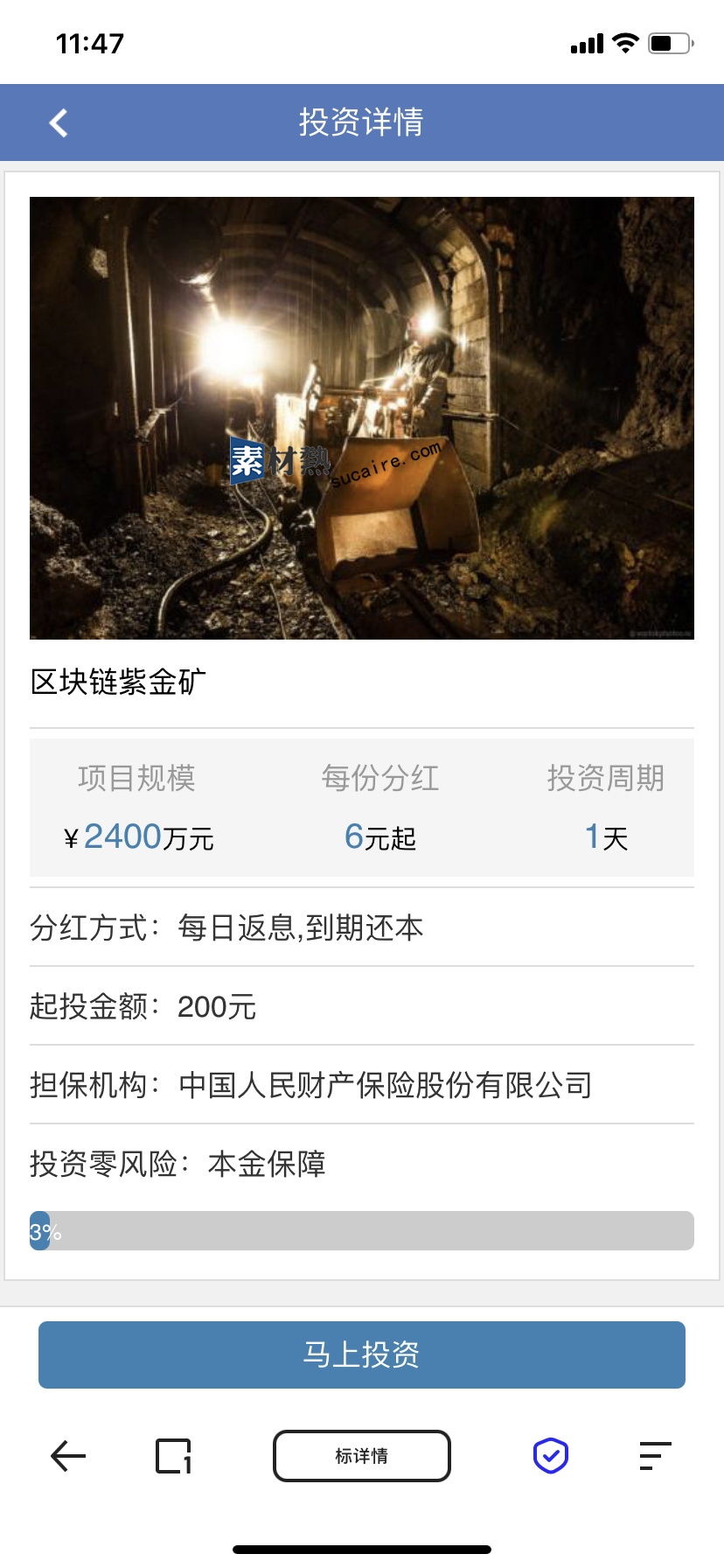Go back from 投资详情 page
The image size is (724, 1568).
tap(59, 122)
